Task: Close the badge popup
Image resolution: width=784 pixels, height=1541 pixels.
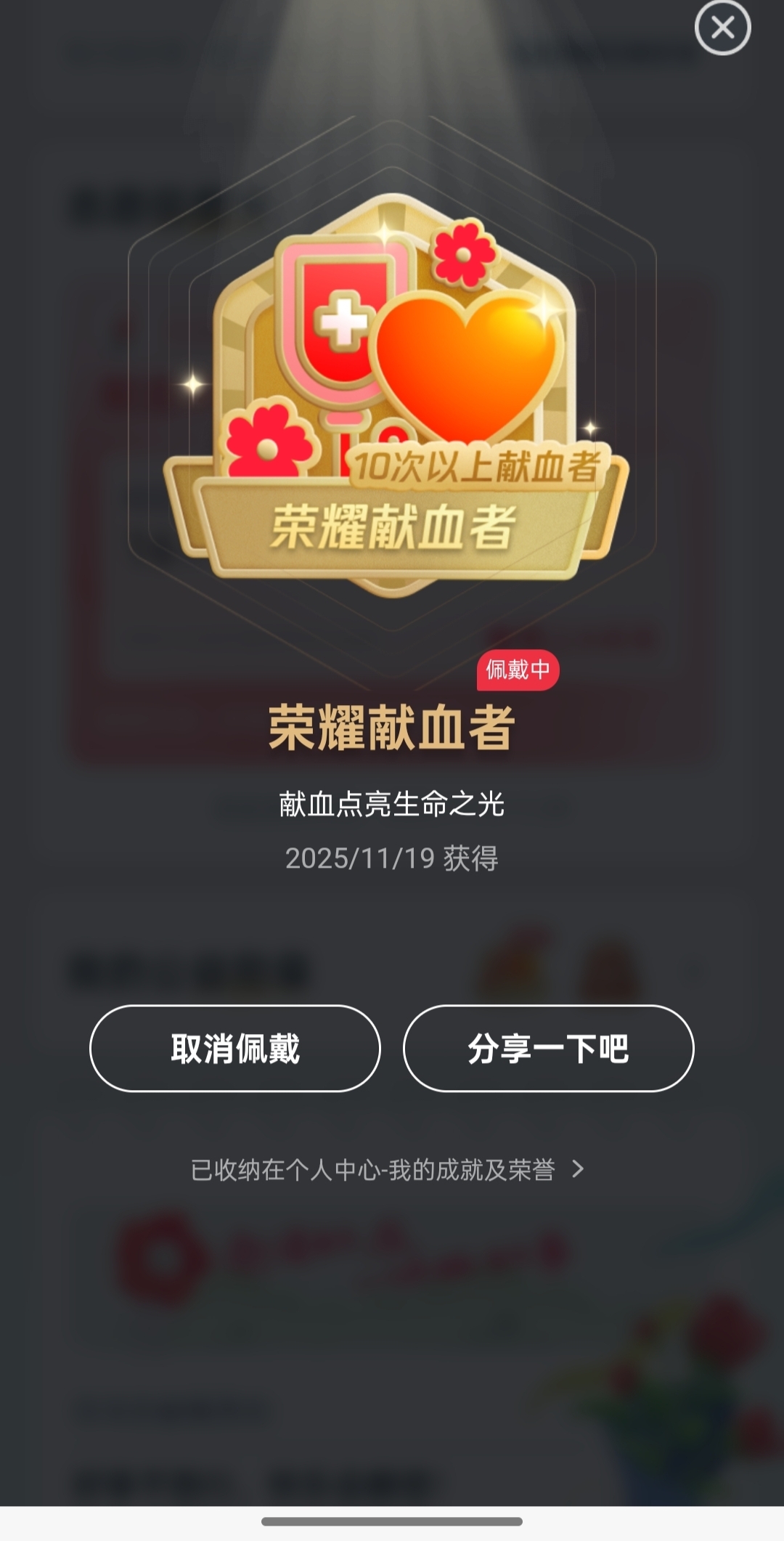Action: 722,28
